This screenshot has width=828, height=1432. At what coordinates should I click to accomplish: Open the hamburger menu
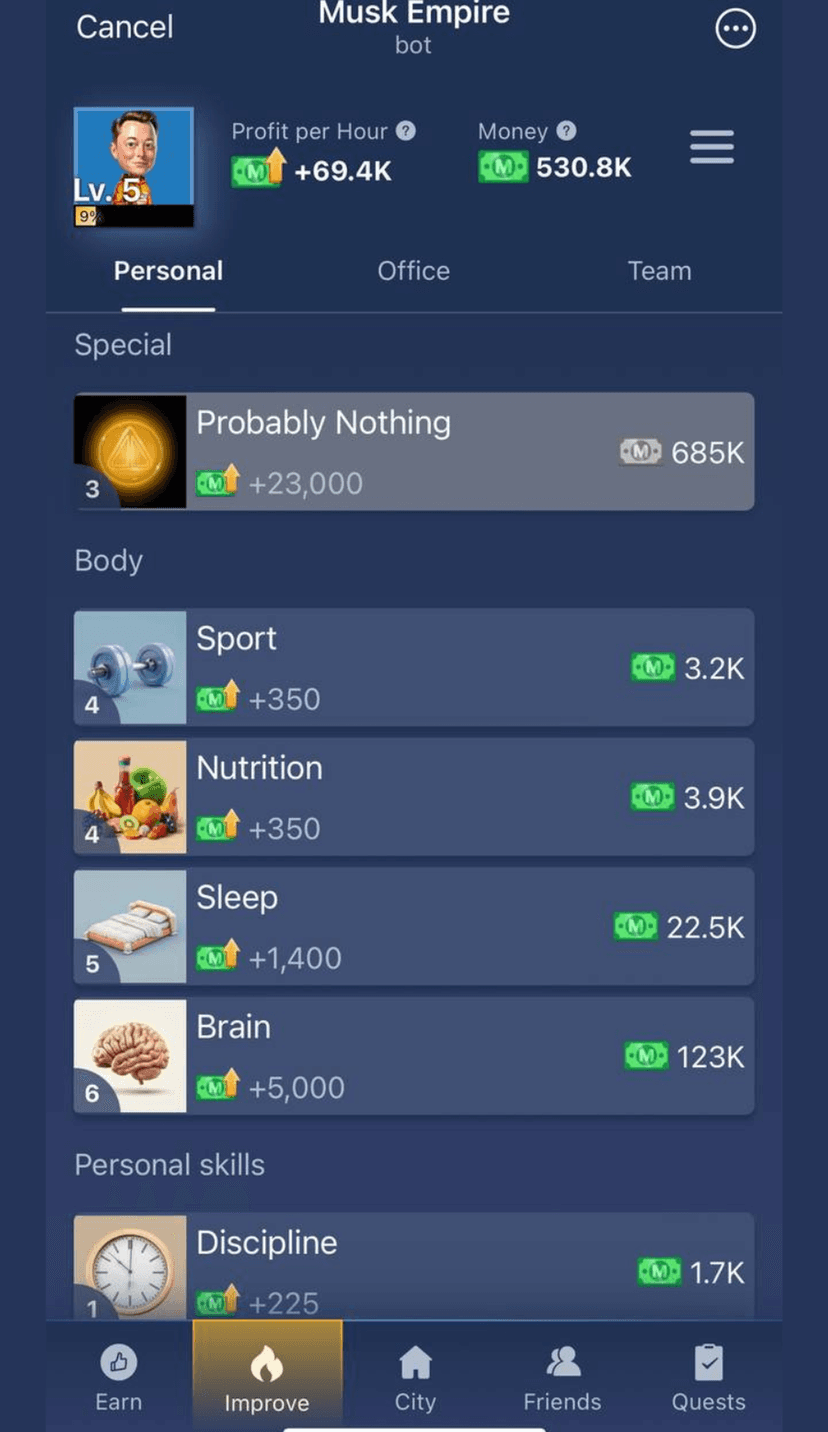pos(711,148)
